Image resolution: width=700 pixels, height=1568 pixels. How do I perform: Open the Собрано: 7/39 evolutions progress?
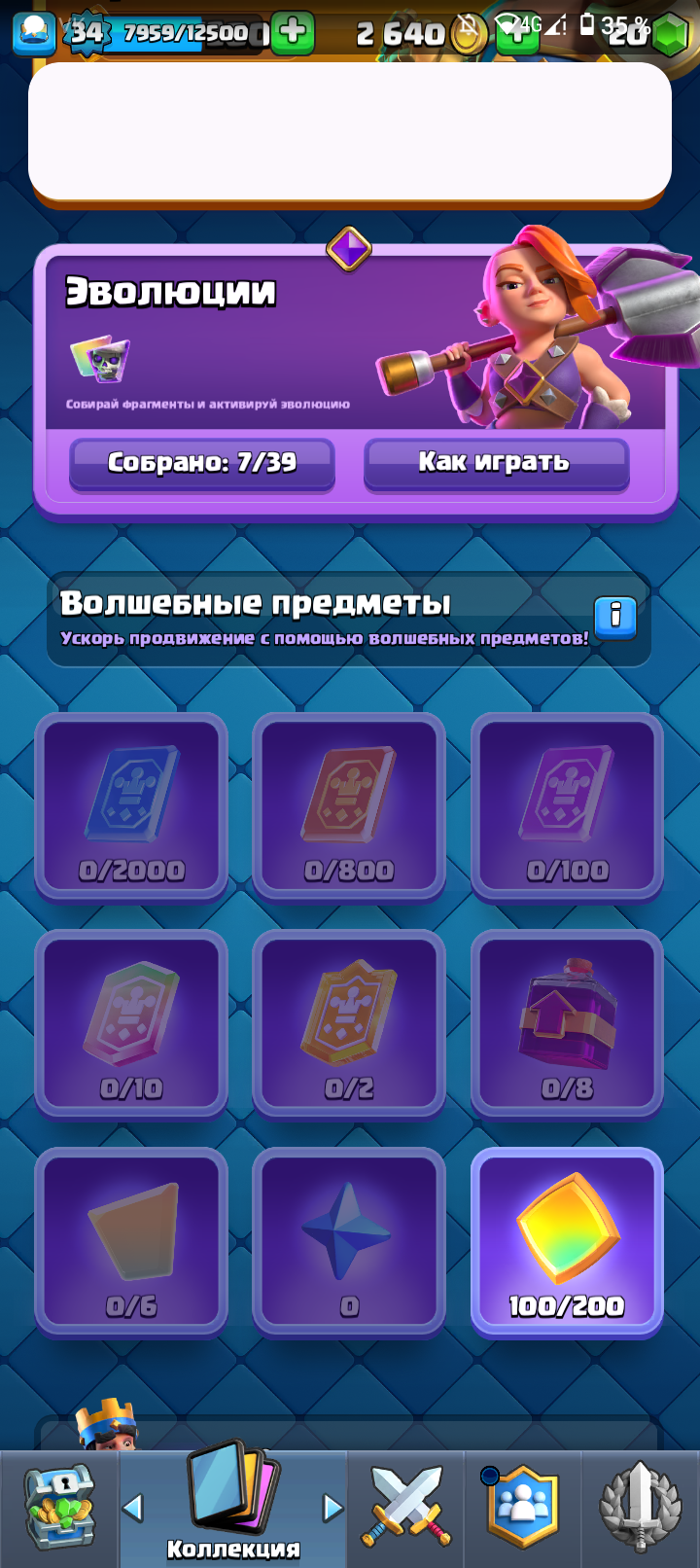201,464
